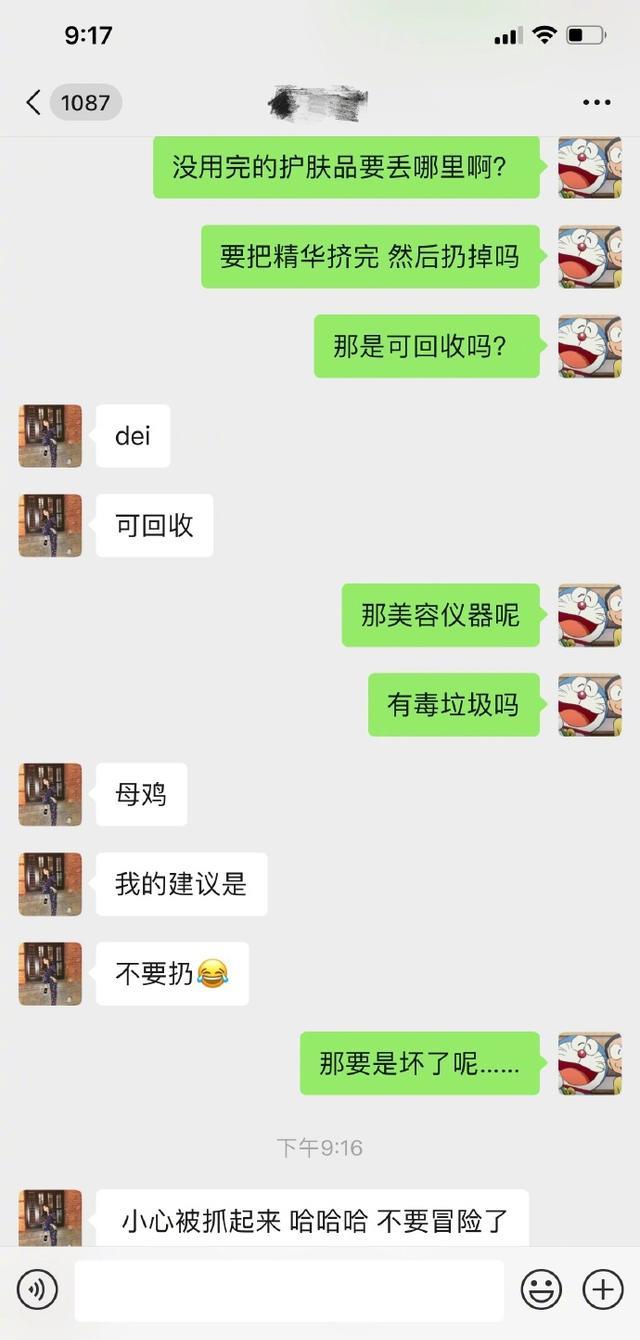Switch to voice message input
This screenshot has width=640, height=1340.
37,1290
